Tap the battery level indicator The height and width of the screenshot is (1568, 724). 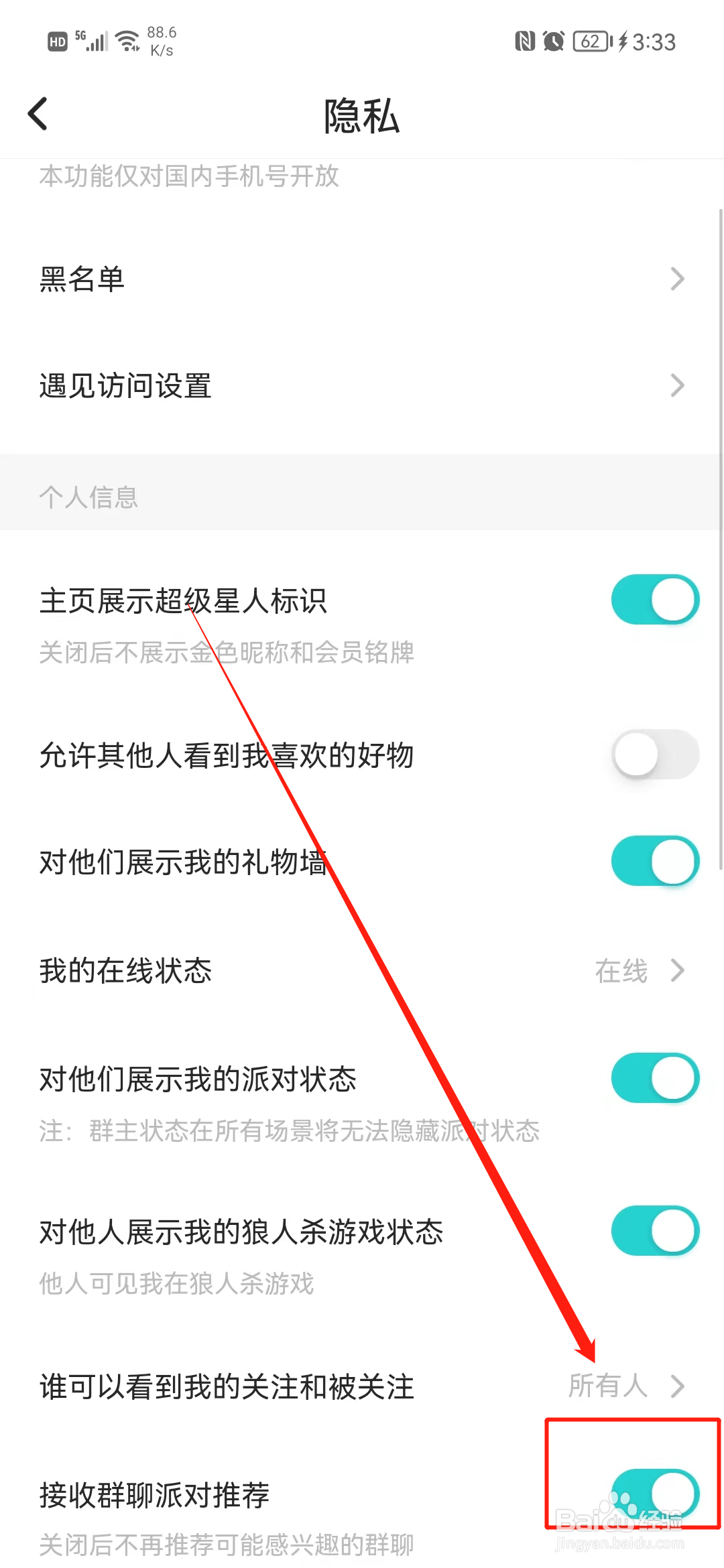tap(589, 42)
